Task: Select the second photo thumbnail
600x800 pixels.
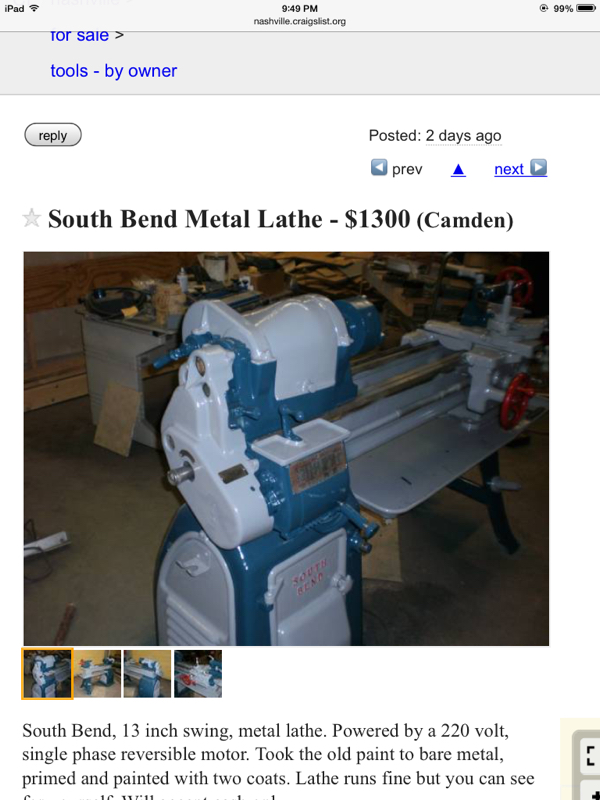Action: 97,673
